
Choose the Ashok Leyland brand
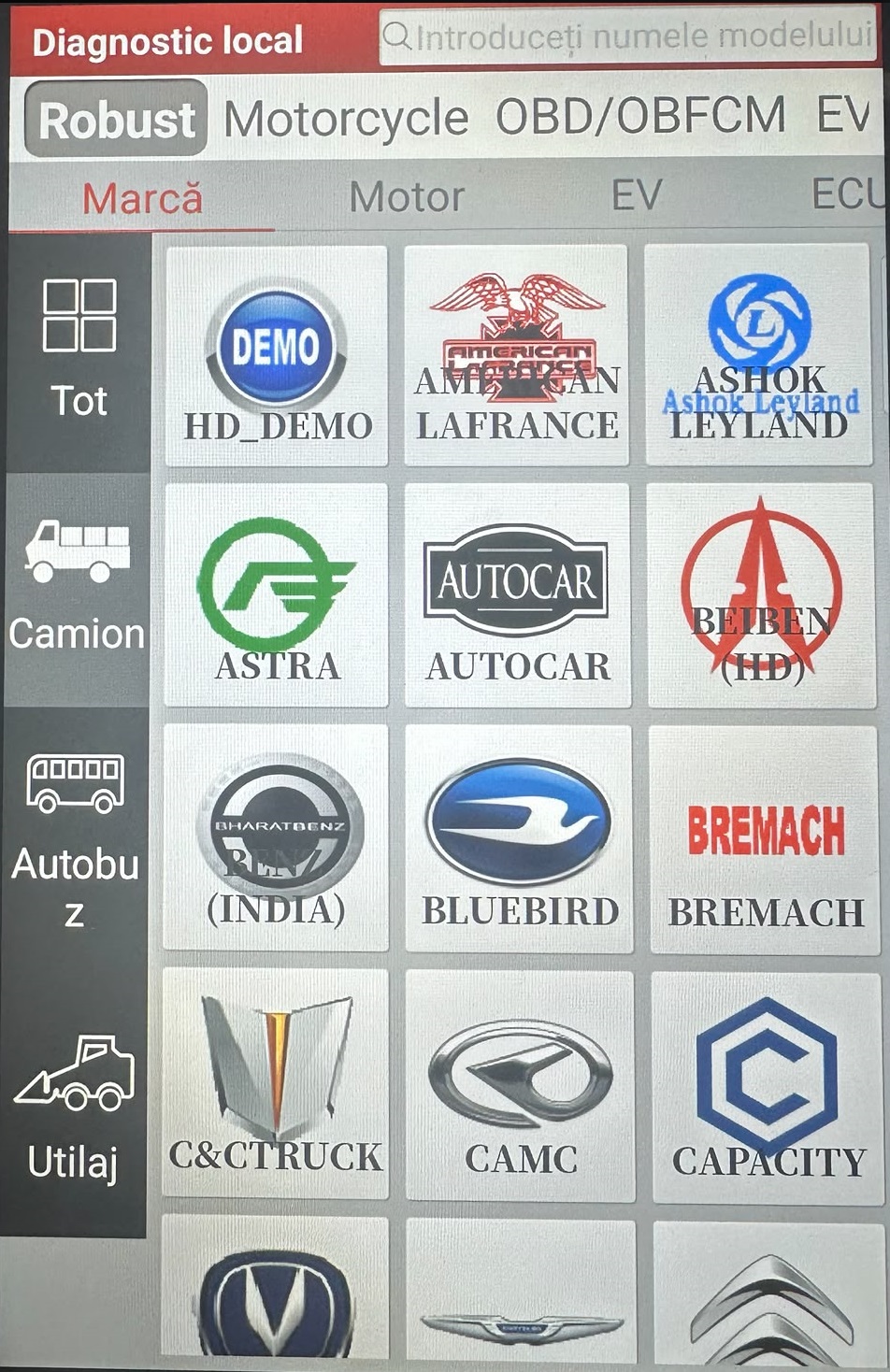pyautogui.click(x=758, y=355)
